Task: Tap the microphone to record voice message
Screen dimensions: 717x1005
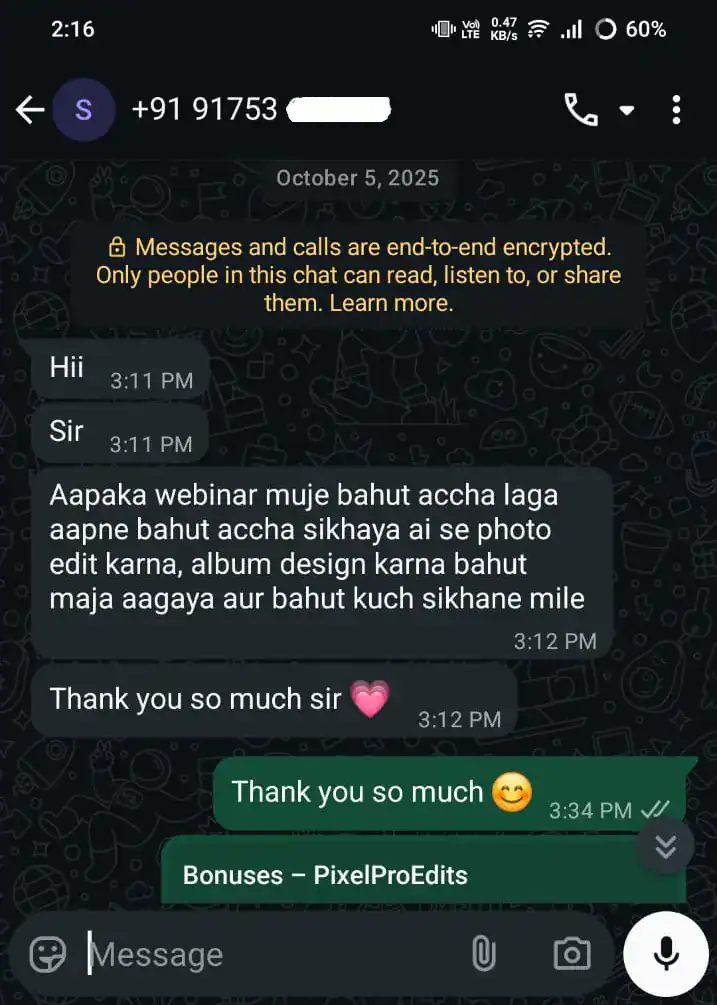Action: (x=665, y=954)
